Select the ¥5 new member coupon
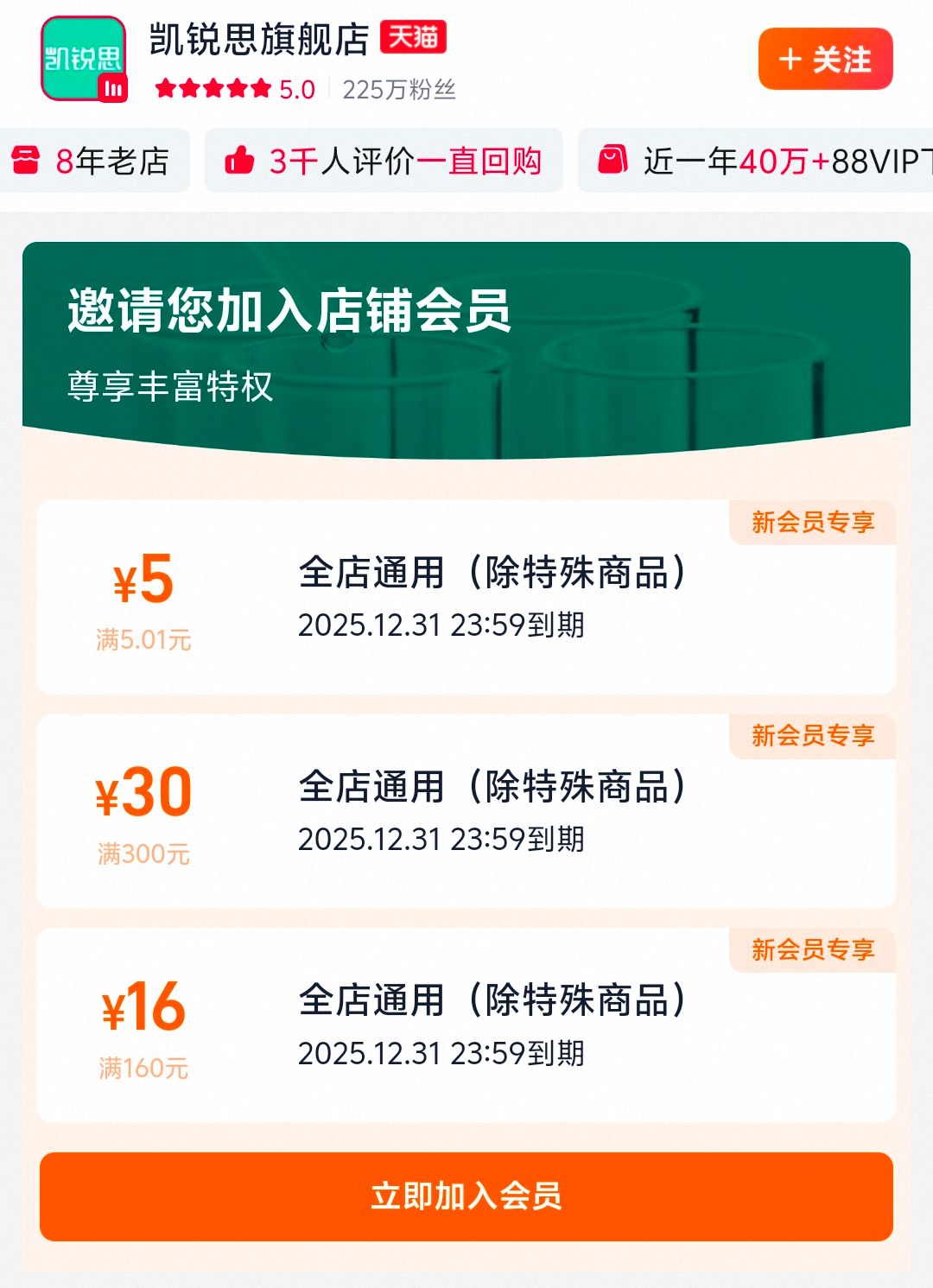 coord(466,598)
